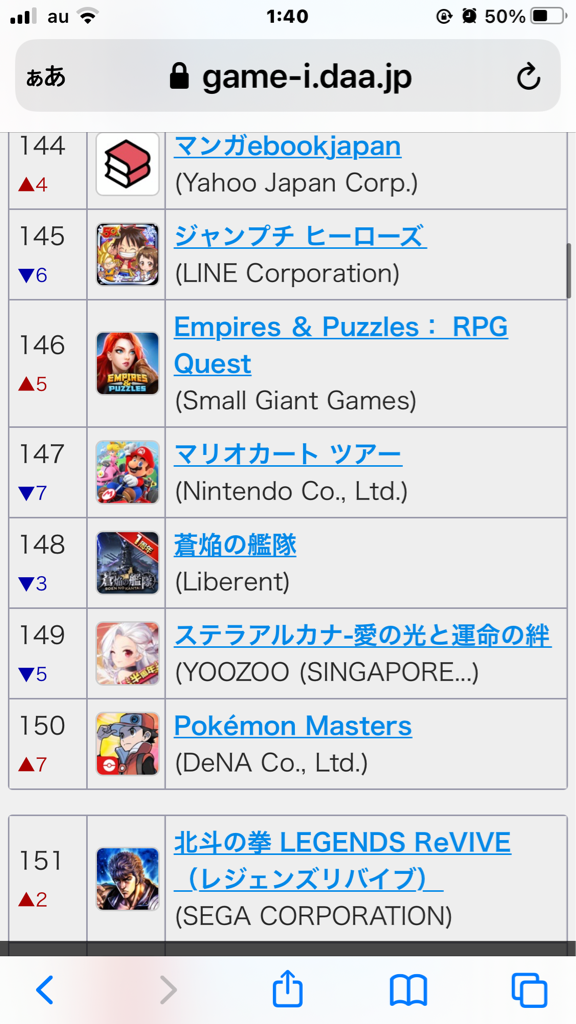Open the 蒼焔の艦隊 link
The width and height of the screenshot is (576, 1024).
point(235,545)
